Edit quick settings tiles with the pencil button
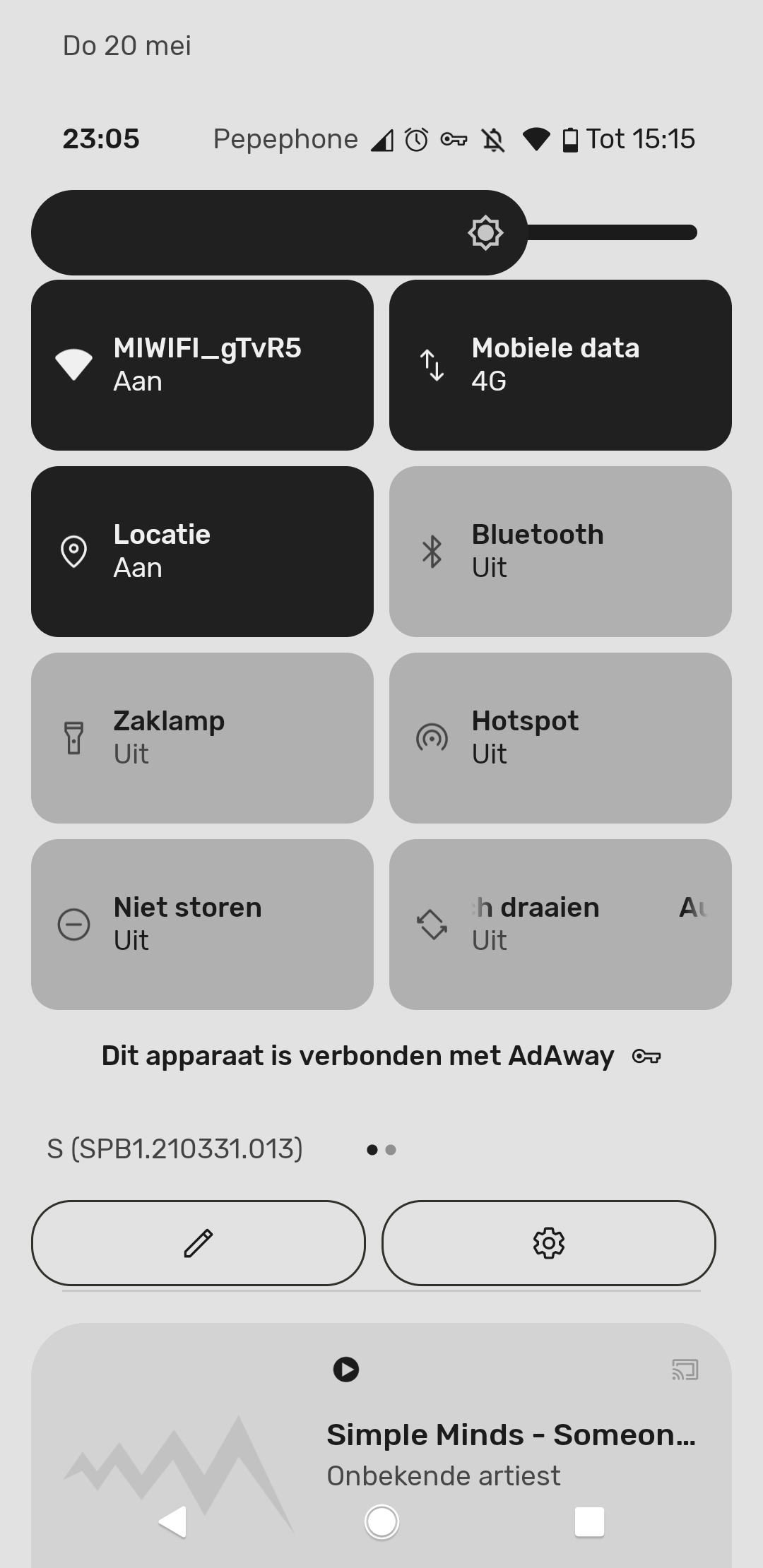Image resolution: width=763 pixels, height=1568 pixels. point(199,1243)
